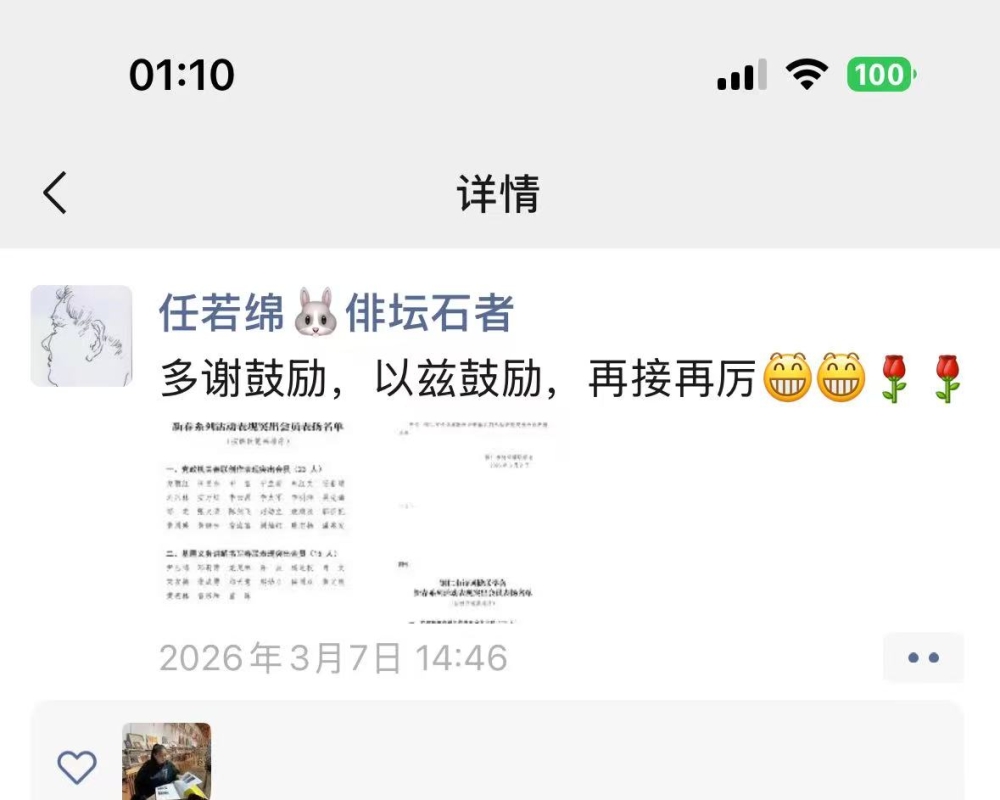Screen dimensions: 1000x800
Task: View the second posted document image
Action: (x=477, y=517)
